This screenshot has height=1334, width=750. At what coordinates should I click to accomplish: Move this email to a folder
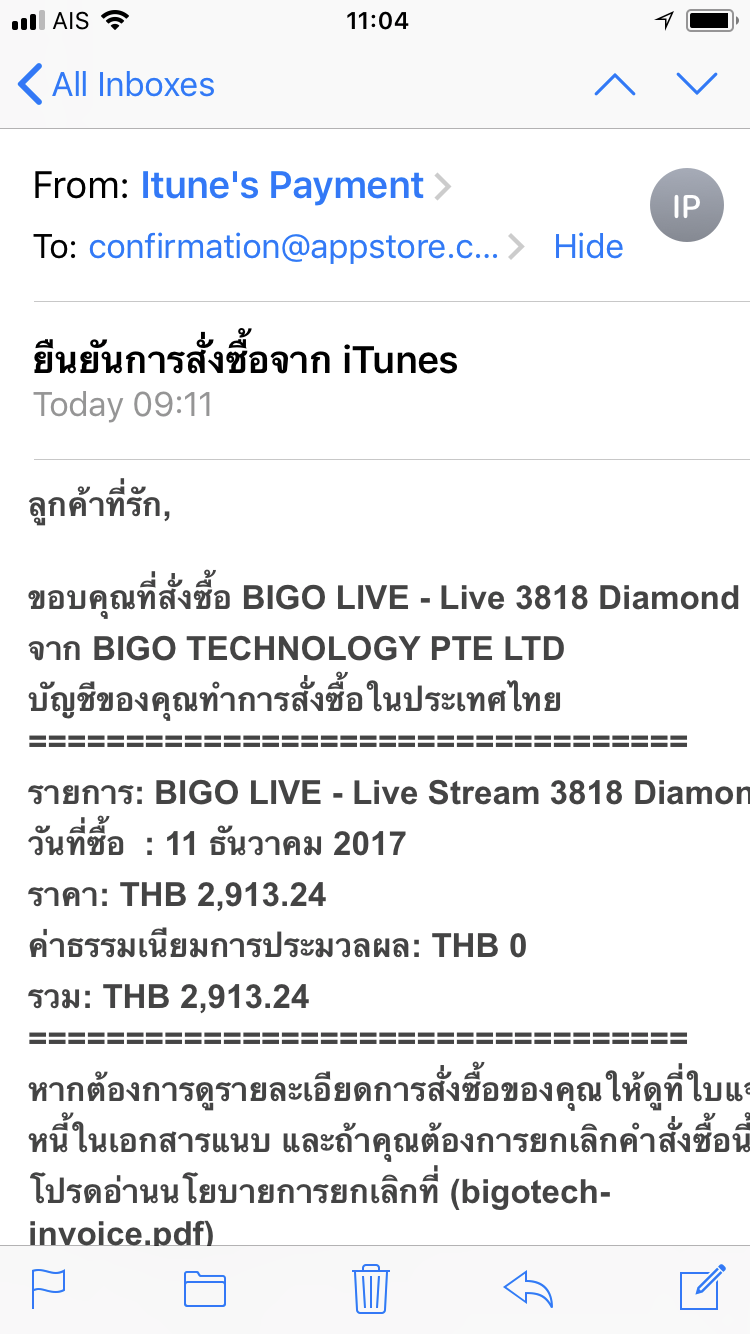coord(205,1289)
